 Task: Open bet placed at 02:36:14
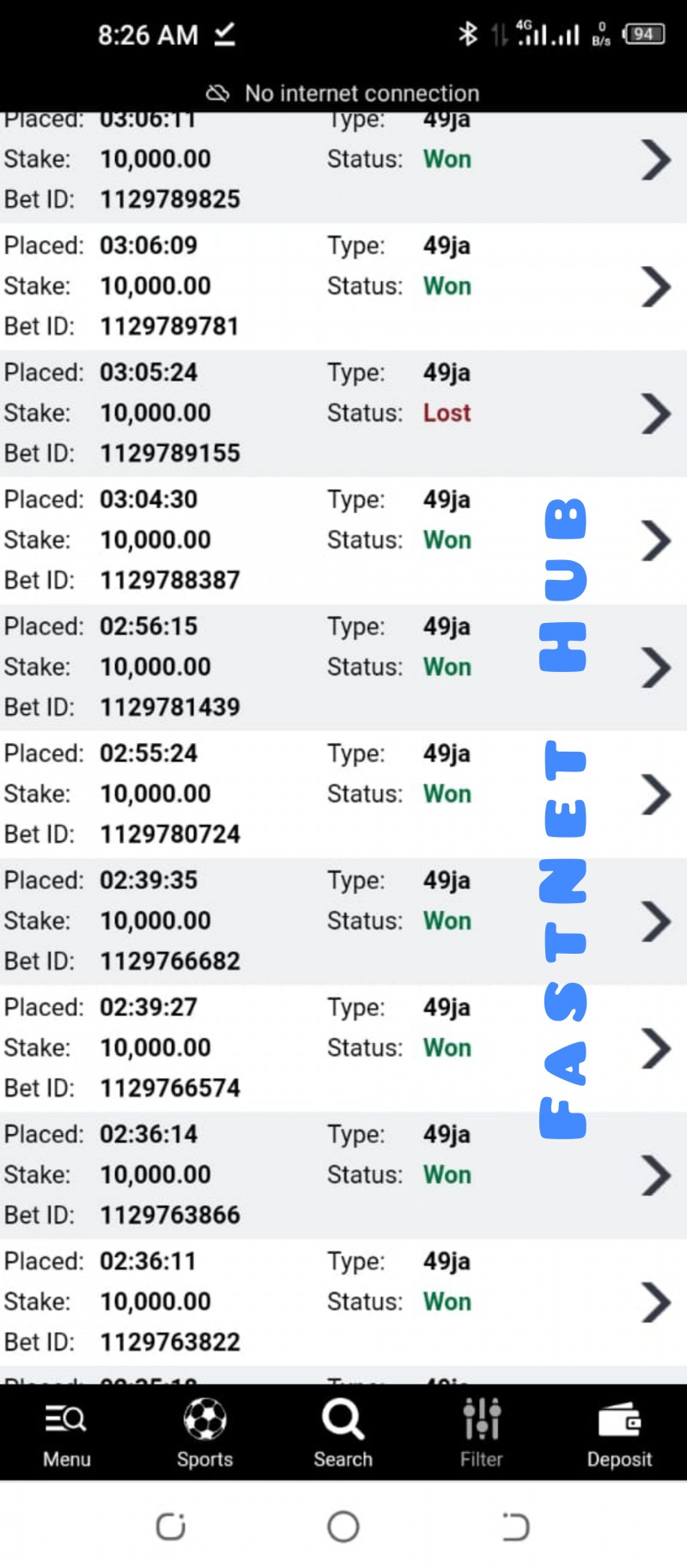(x=655, y=1175)
